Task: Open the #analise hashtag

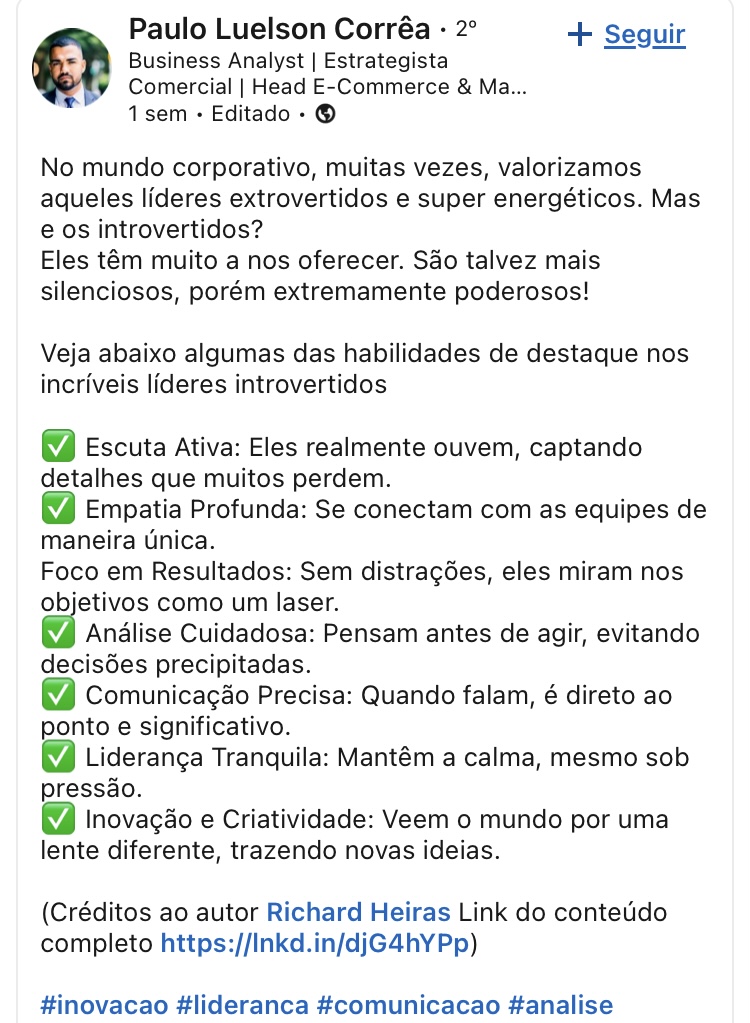Action: pos(560,1005)
